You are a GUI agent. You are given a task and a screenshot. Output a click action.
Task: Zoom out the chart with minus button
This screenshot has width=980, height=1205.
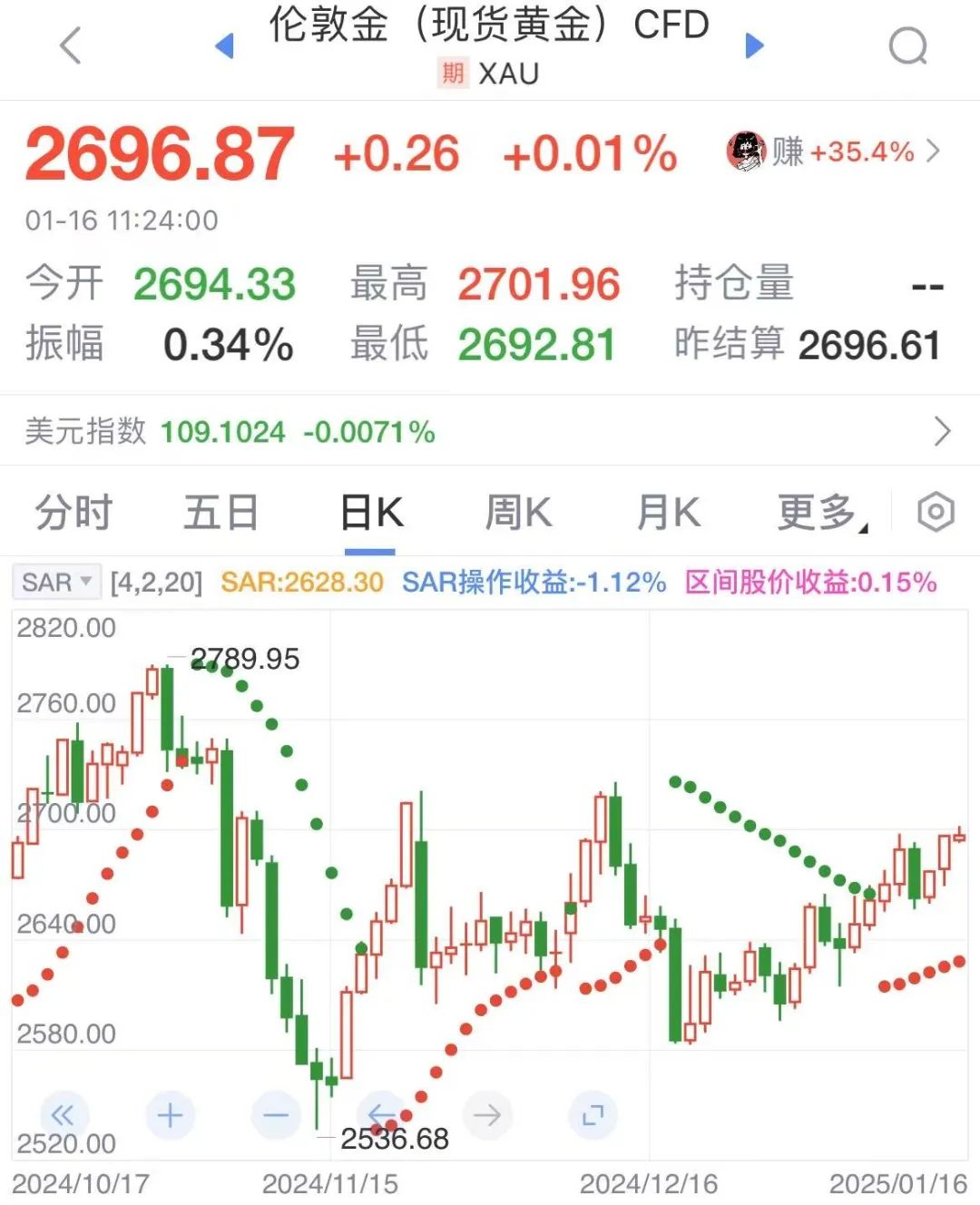[276, 1114]
